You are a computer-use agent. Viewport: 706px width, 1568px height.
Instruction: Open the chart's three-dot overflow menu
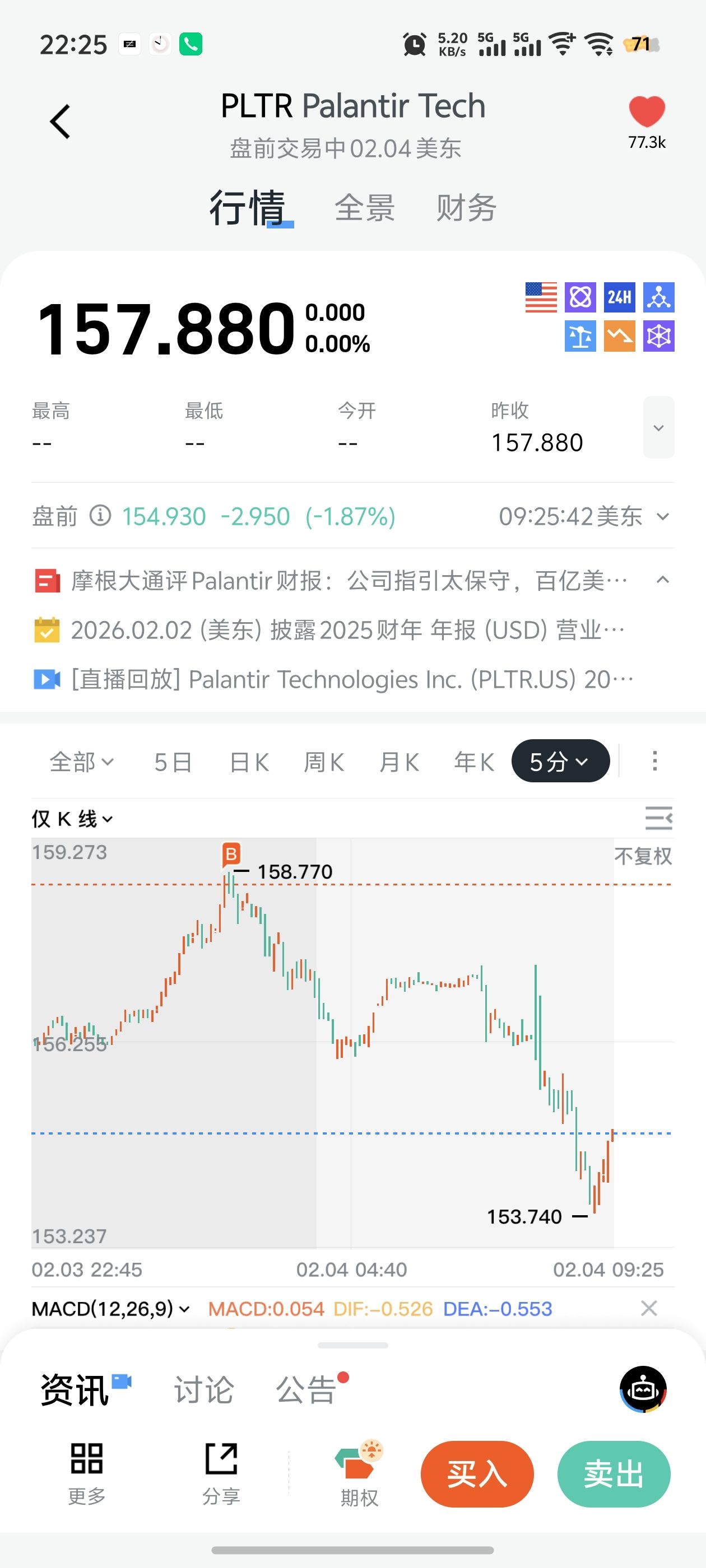(x=654, y=761)
